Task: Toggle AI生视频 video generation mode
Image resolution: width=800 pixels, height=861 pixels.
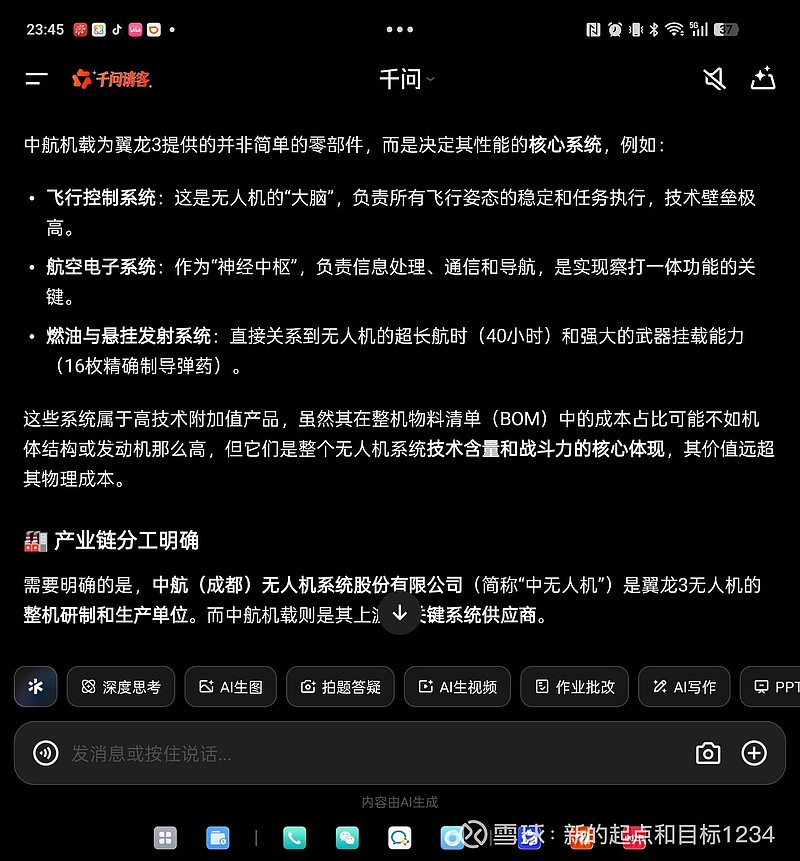Action: (457, 687)
